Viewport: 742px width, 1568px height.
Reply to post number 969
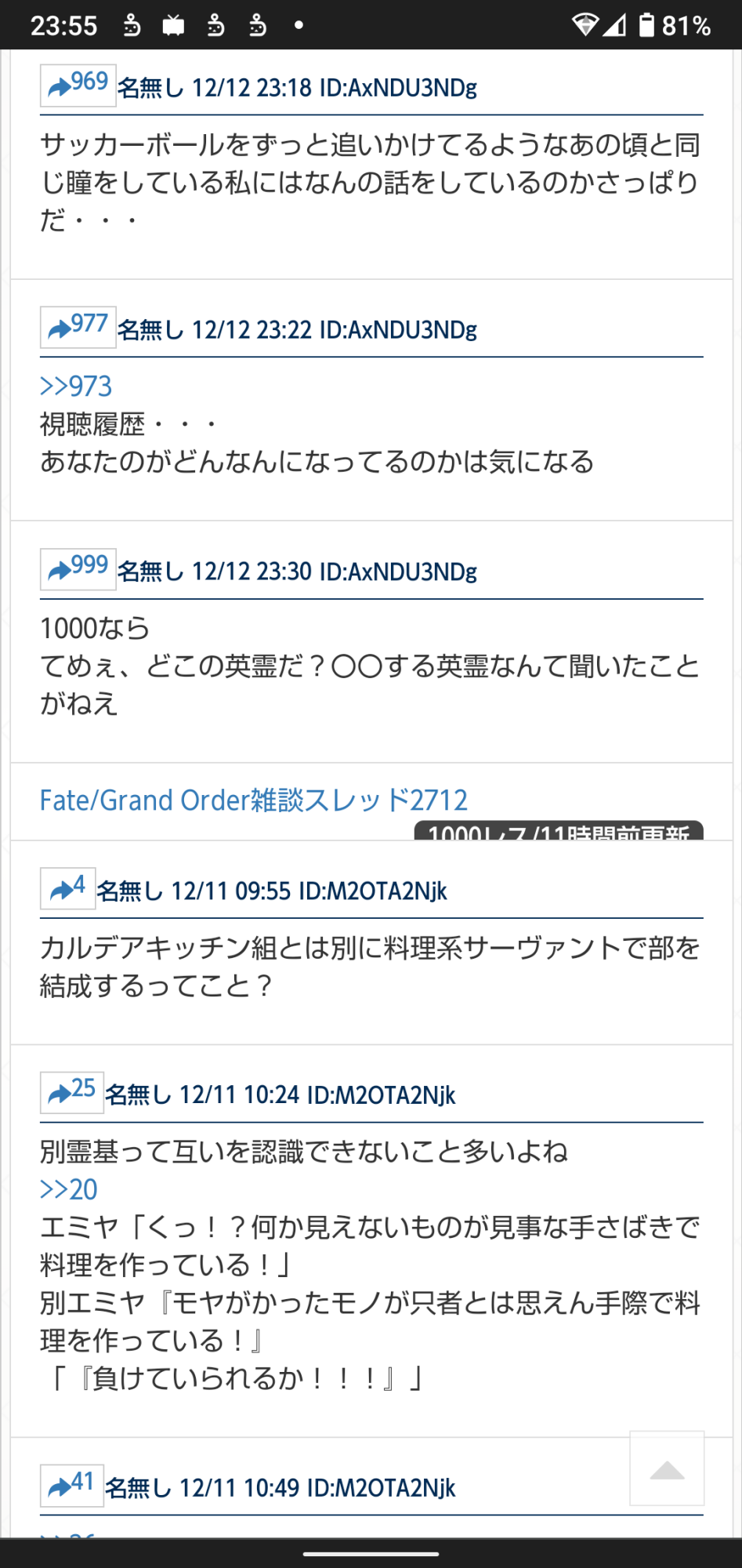[78, 85]
